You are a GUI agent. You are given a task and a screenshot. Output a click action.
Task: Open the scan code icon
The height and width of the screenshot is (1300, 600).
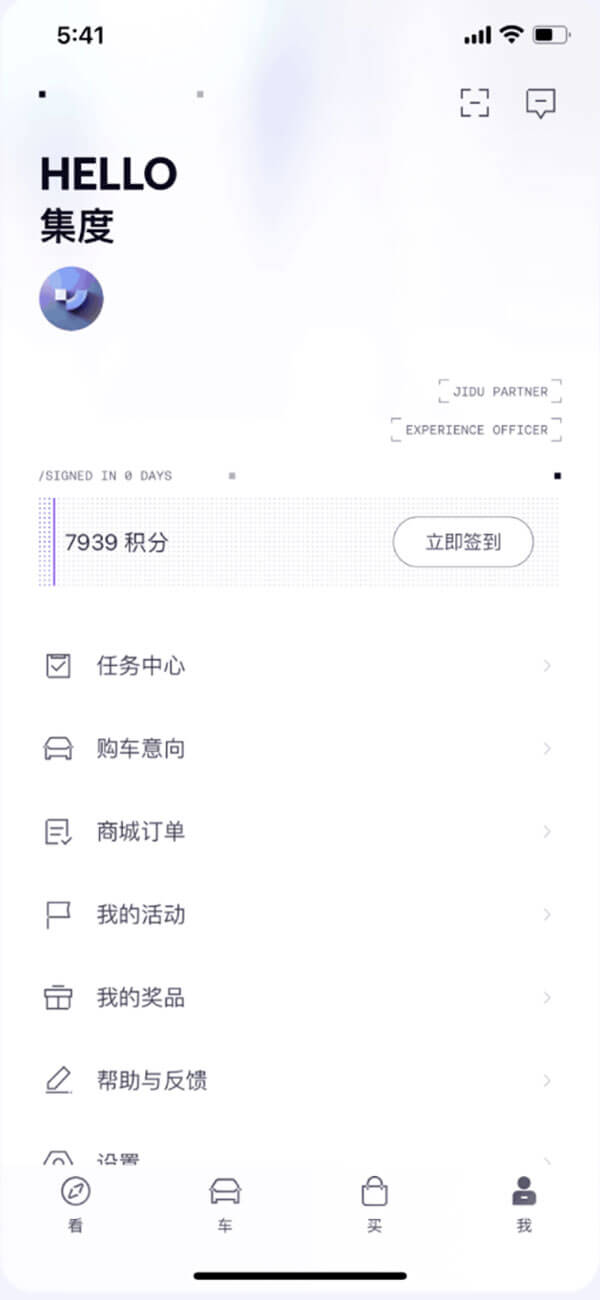click(x=475, y=102)
